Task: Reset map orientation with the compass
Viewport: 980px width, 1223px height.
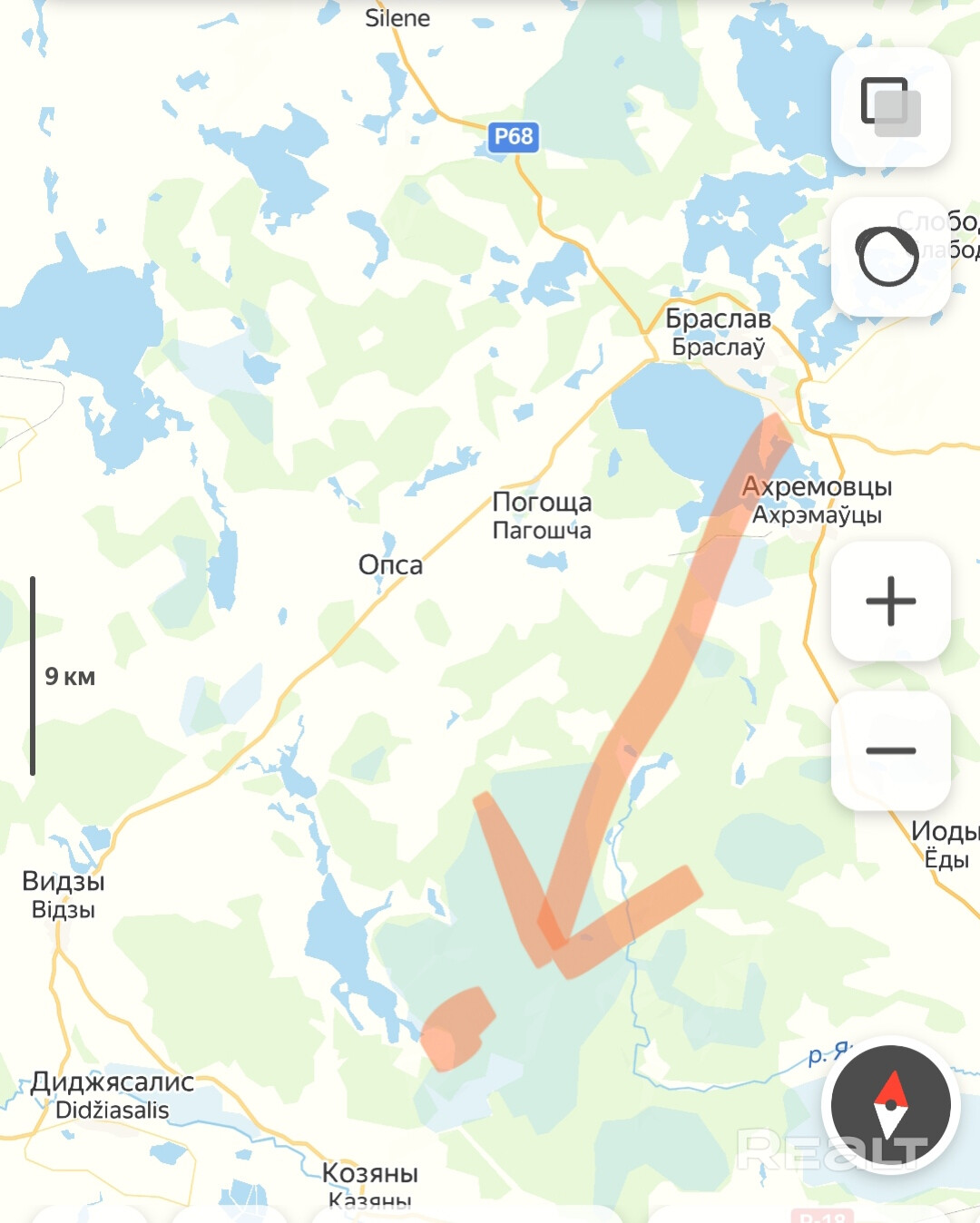Action: tap(890, 1105)
